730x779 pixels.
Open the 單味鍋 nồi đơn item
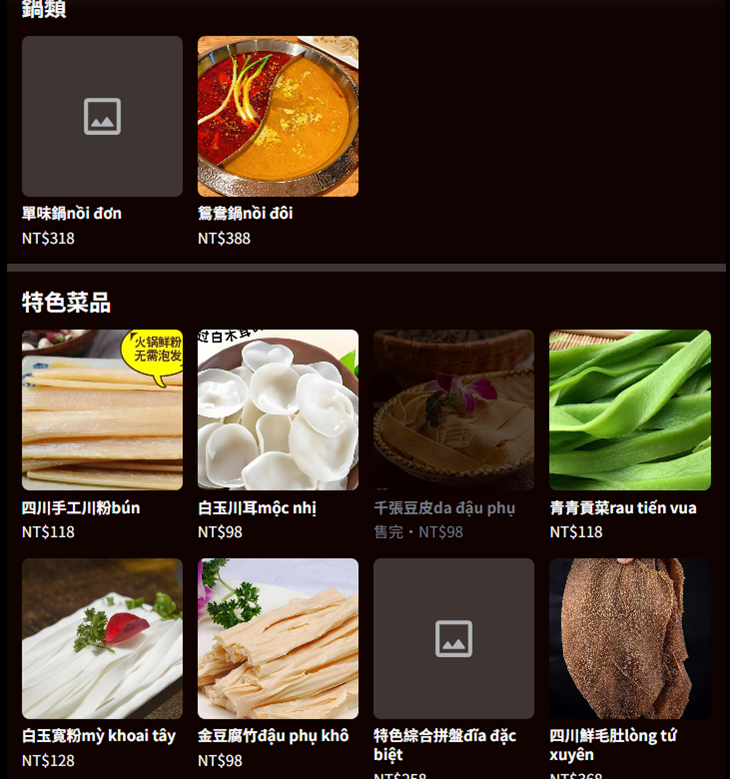pyautogui.click(x=102, y=117)
